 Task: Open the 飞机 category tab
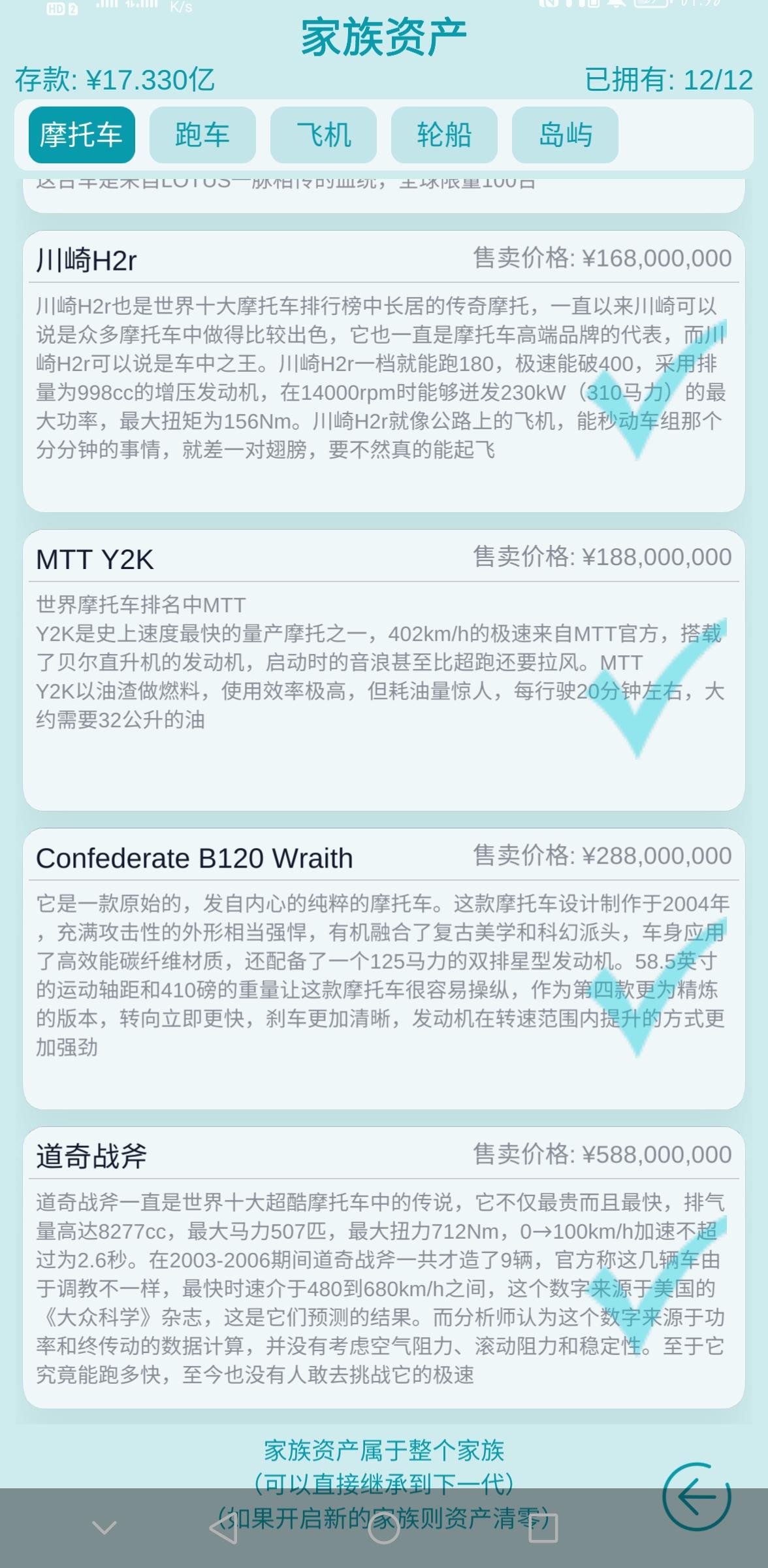(323, 135)
